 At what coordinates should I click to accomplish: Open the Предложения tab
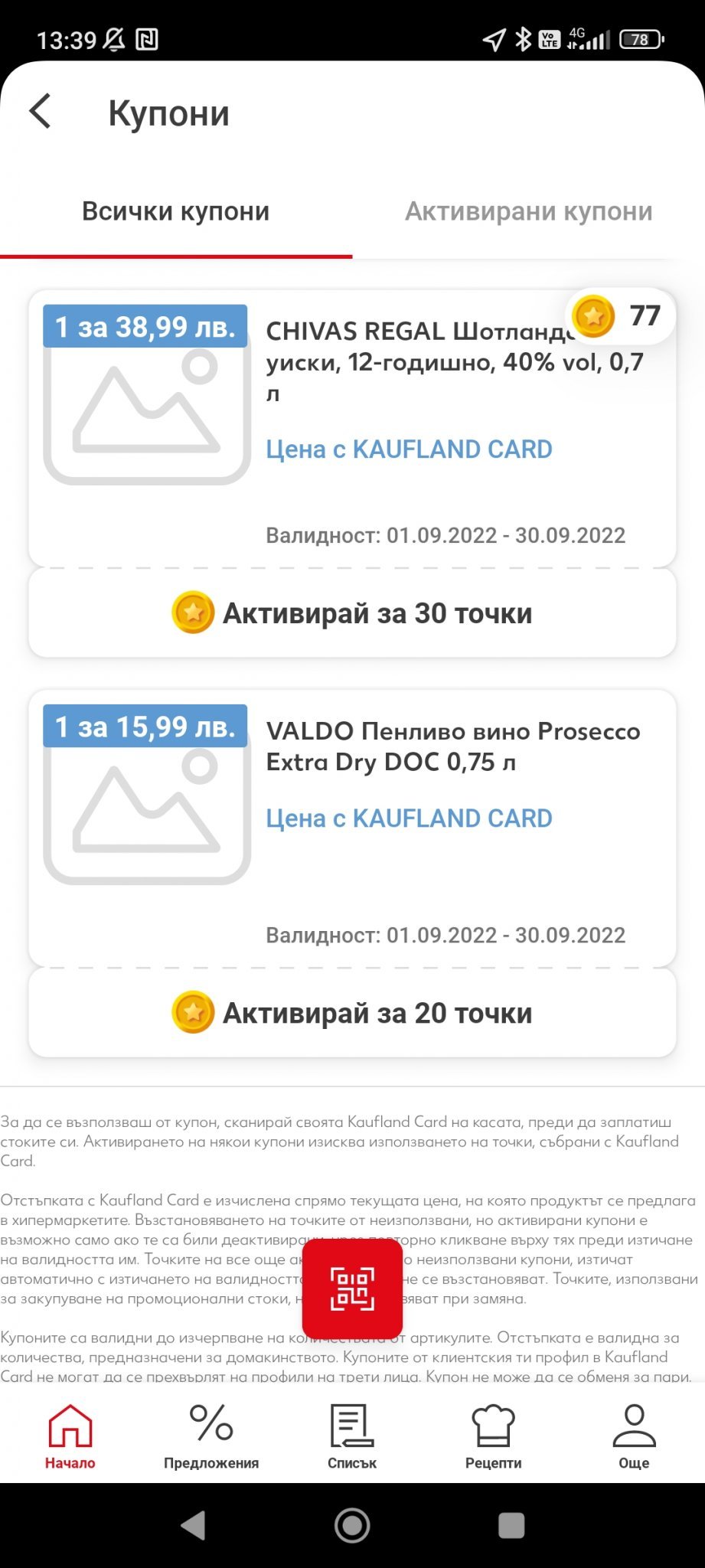coord(211,1436)
